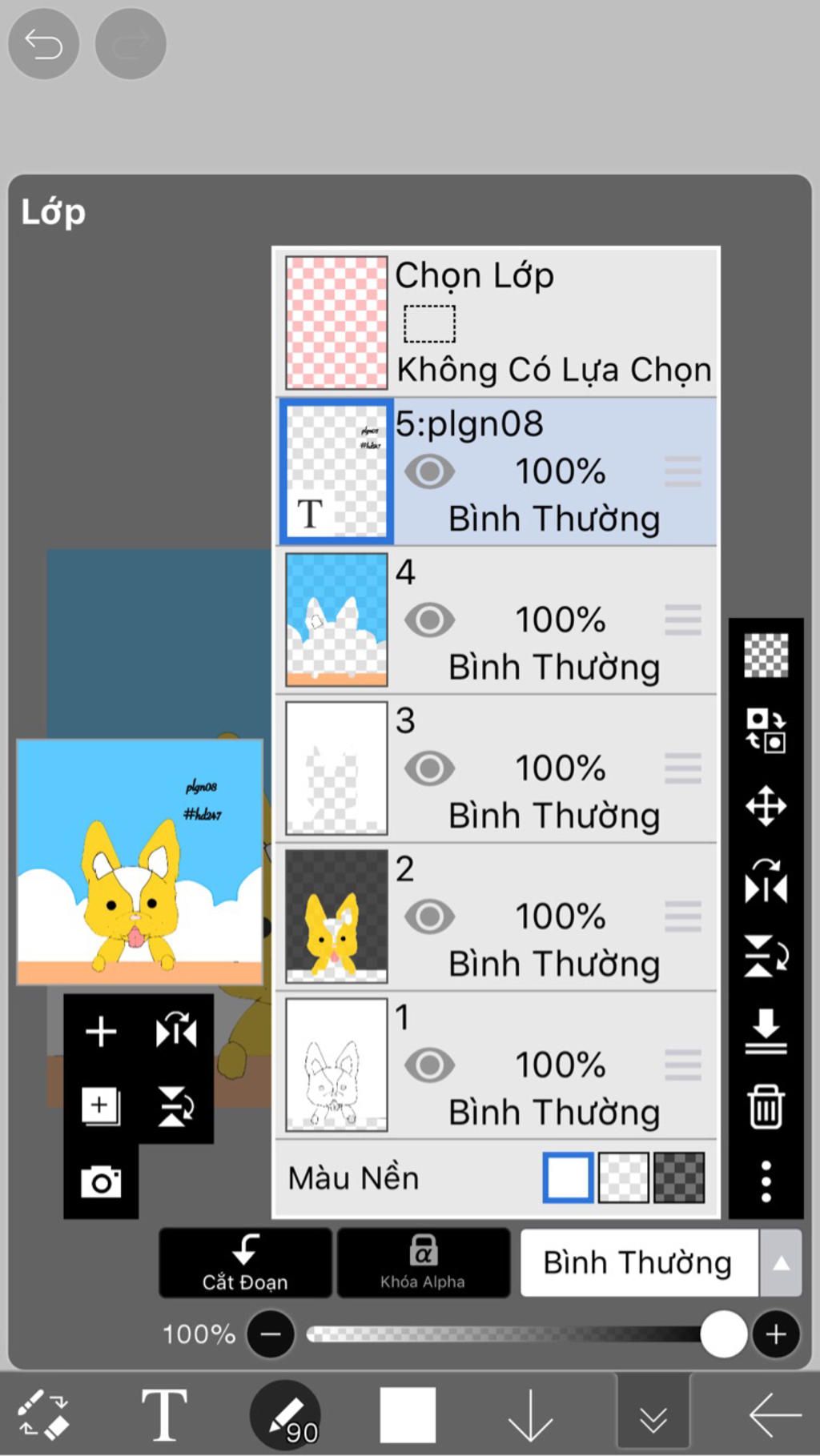Add a new layer with plus icon
Screen dimensions: 820x1456
tap(101, 1032)
